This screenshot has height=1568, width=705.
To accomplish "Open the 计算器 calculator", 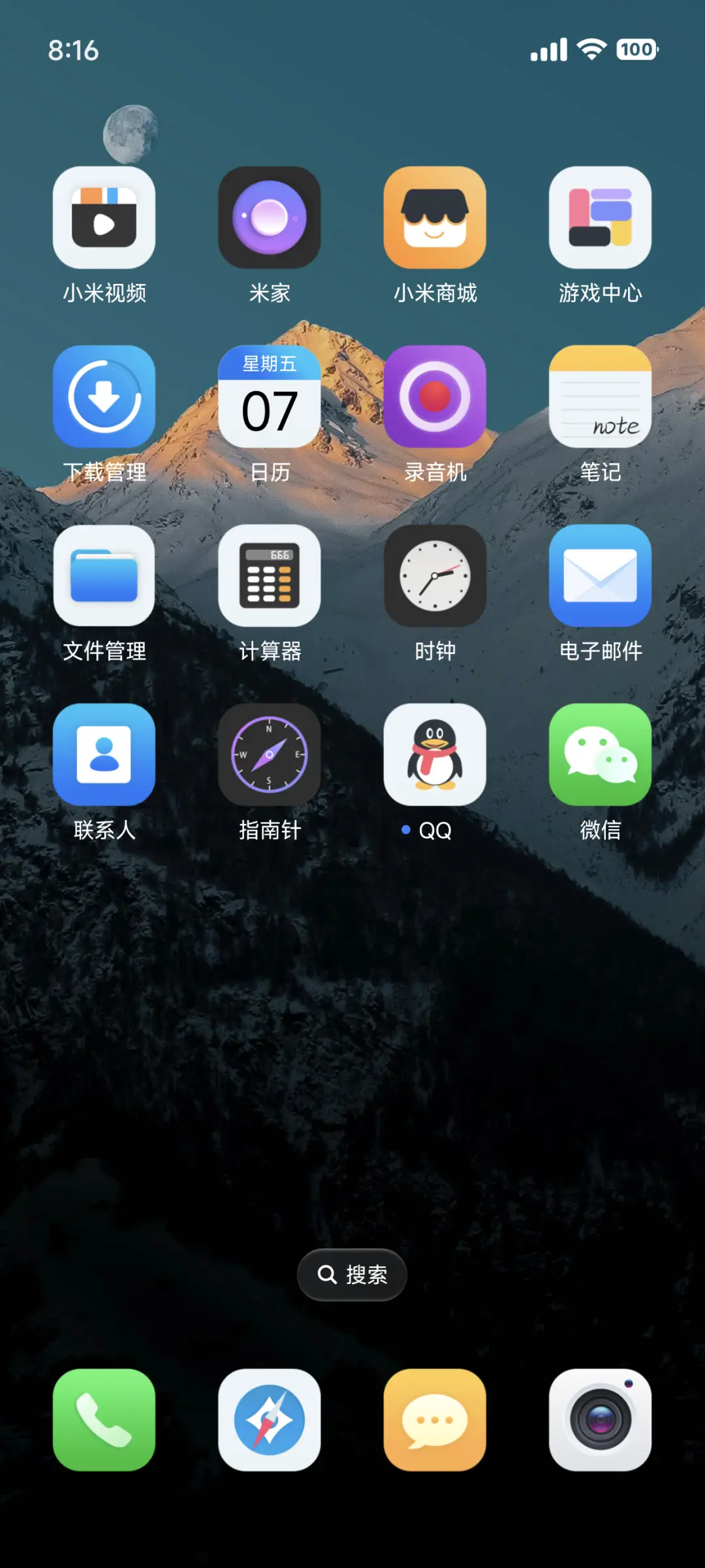I will click(x=270, y=576).
